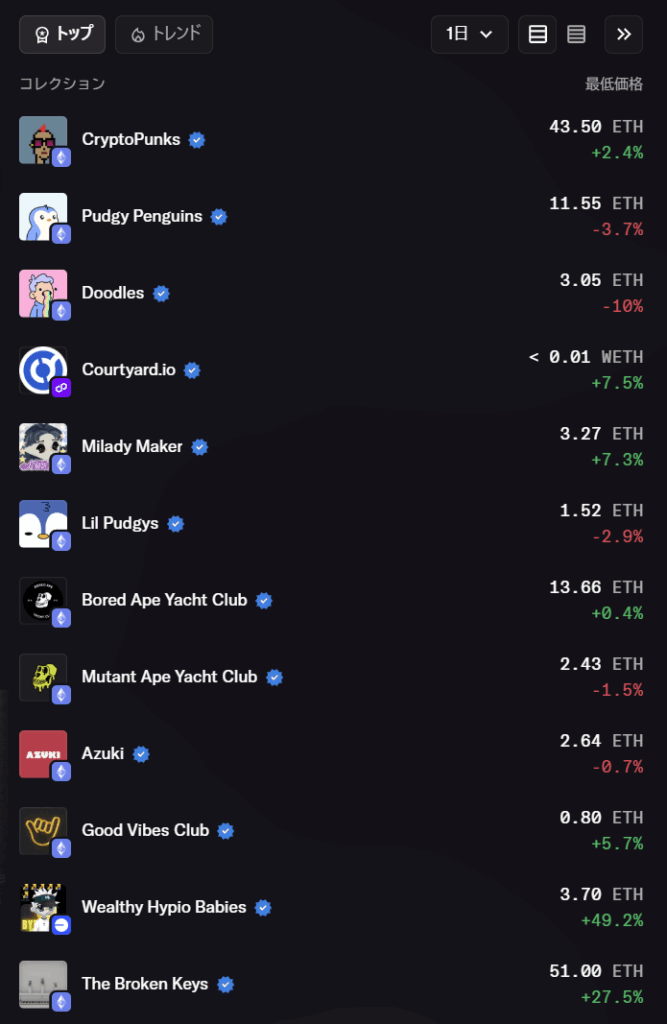Image resolution: width=667 pixels, height=1024 pixels.
Task: Open the 1日 time range dropdown
Action: click(x=469, y=34)
